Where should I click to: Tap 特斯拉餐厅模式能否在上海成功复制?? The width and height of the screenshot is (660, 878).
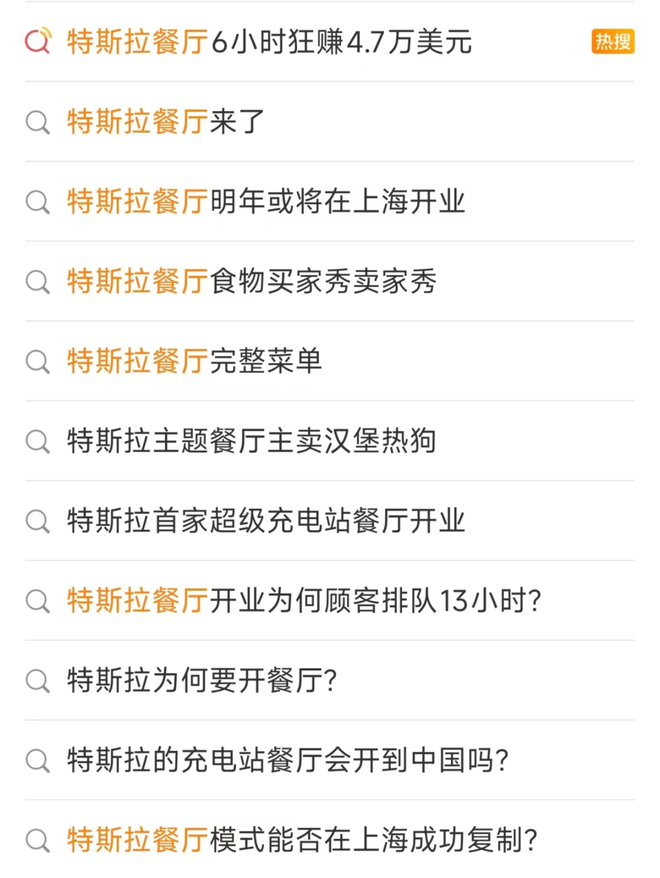pos(302,841)
